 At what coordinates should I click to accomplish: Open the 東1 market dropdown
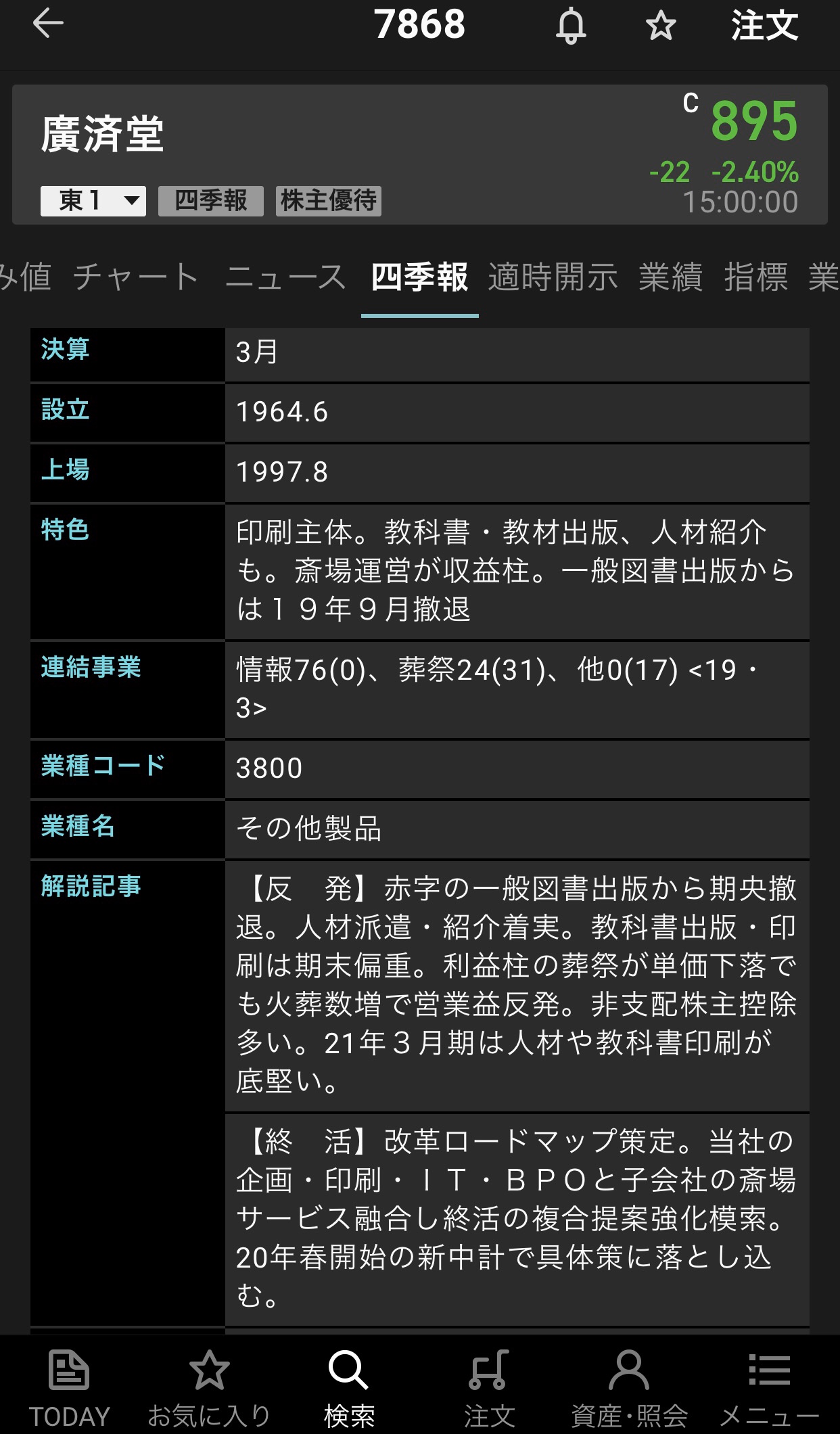pyautogui.click(x=93, y=201)
